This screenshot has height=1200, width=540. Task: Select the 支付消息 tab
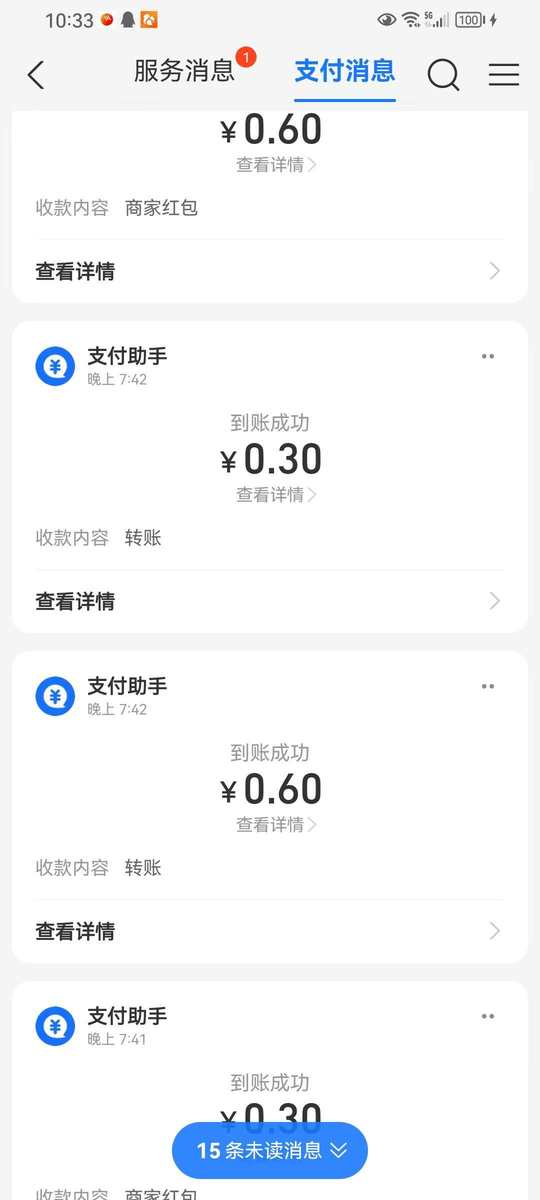click(x=345, y=71)
